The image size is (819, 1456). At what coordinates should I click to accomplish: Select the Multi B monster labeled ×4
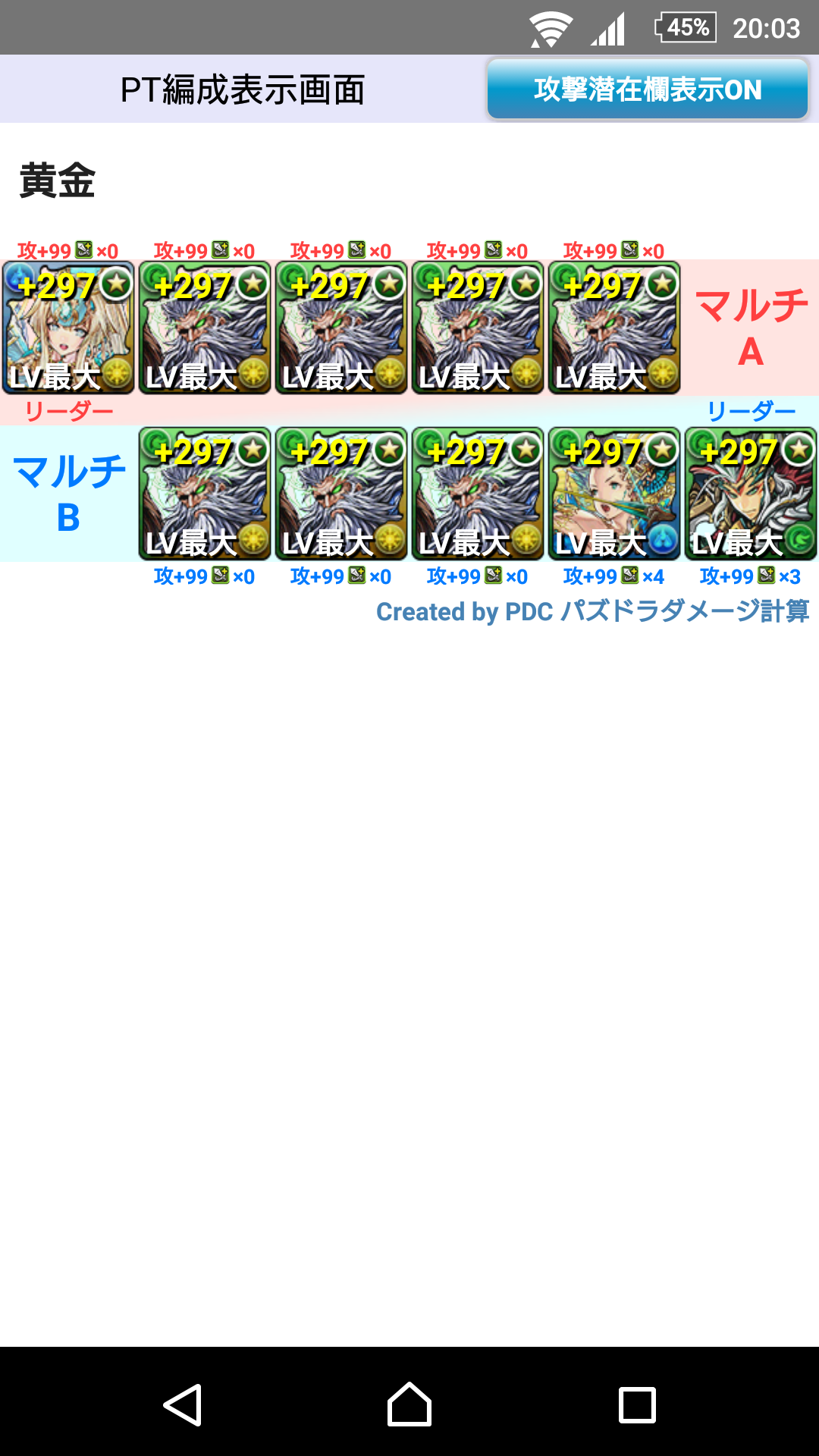pos(614,494)
